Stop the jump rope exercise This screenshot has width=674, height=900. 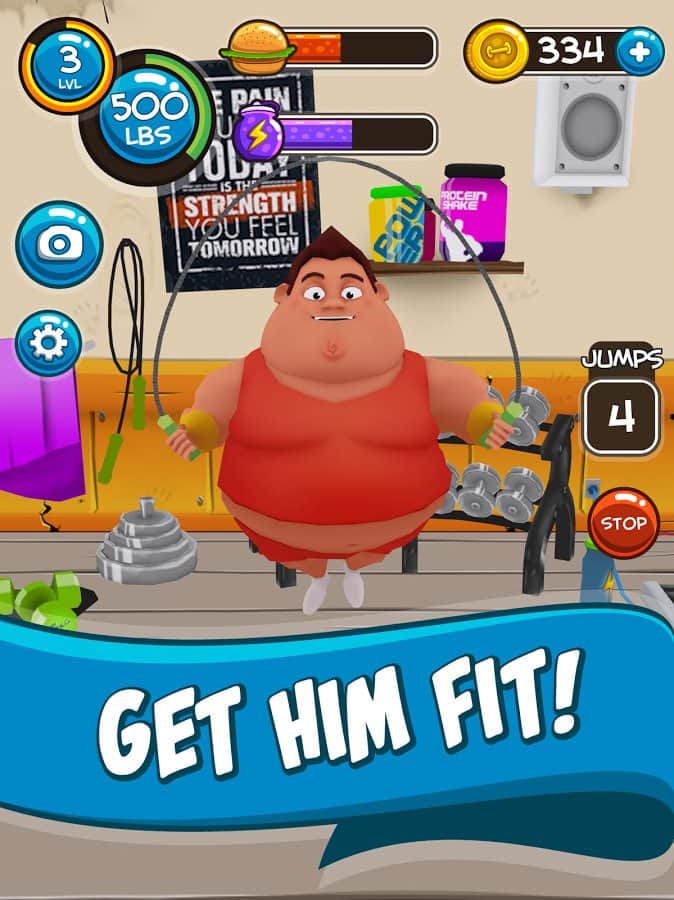623,522
